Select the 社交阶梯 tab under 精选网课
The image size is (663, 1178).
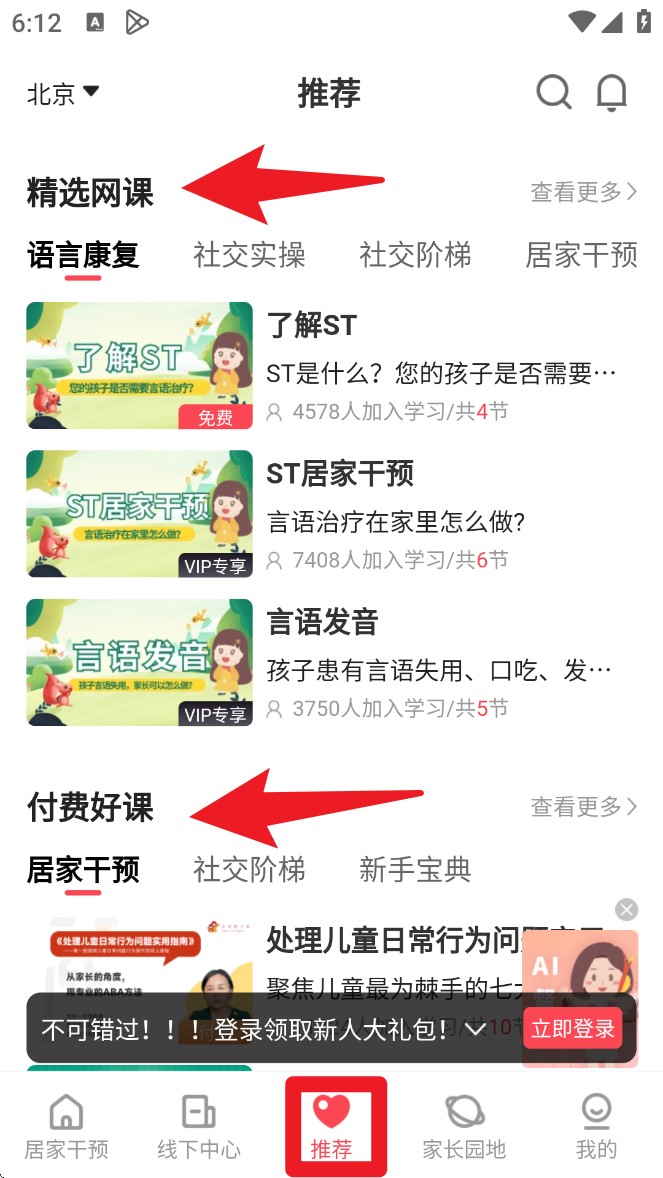pyautogui.click(x=415, y=255)
